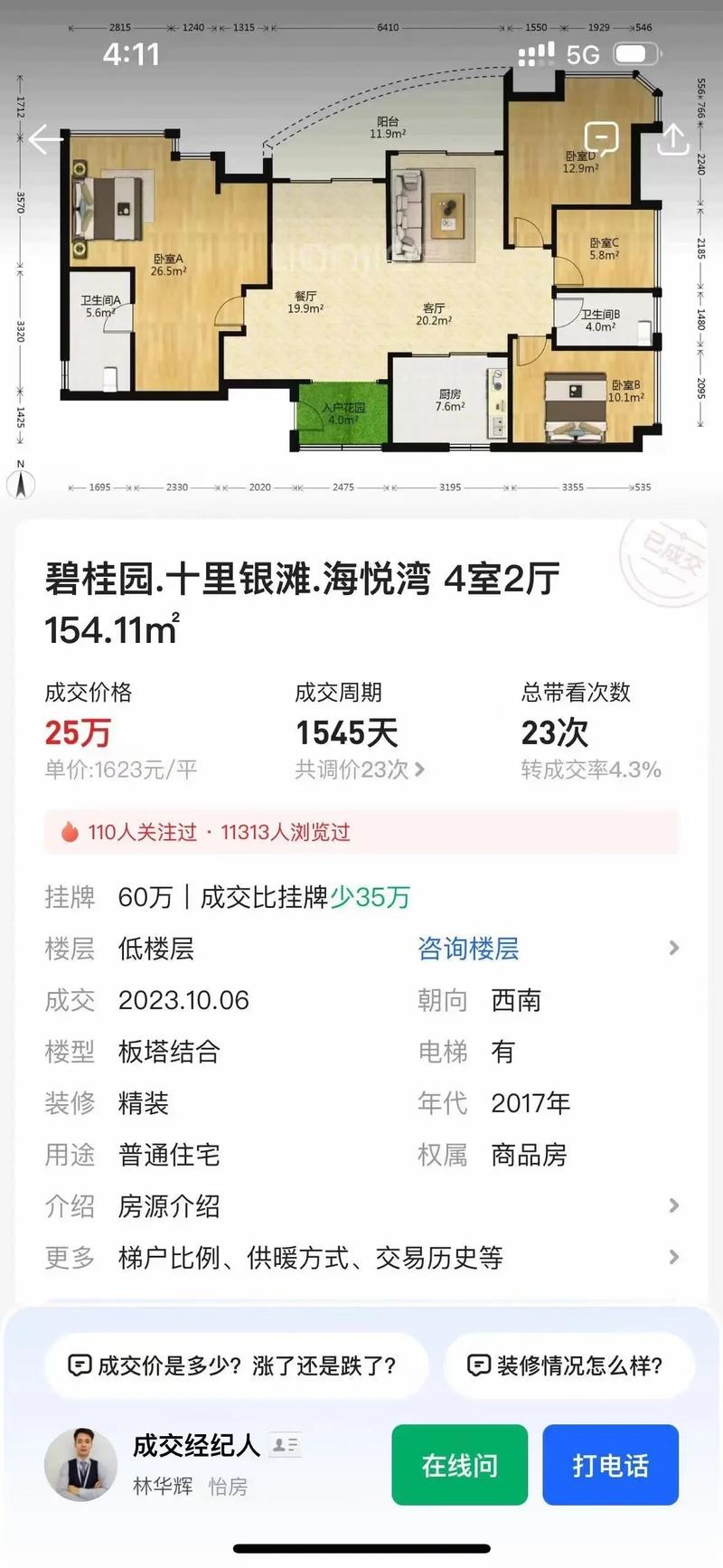Tap the compass north indicator below the floor plan
The height and width of the screenshot is (1568, 723).
coord(20,486)
